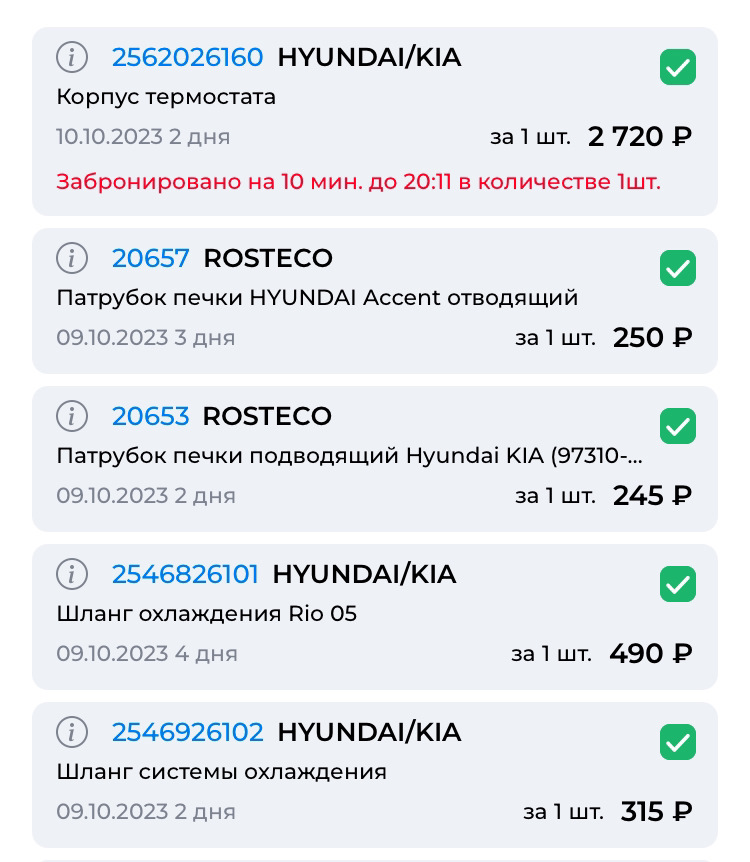Viewport: 750px width, 862px height.
Task: Click info icon on ROSTECO 20657 item
Action: click(71, 258)
